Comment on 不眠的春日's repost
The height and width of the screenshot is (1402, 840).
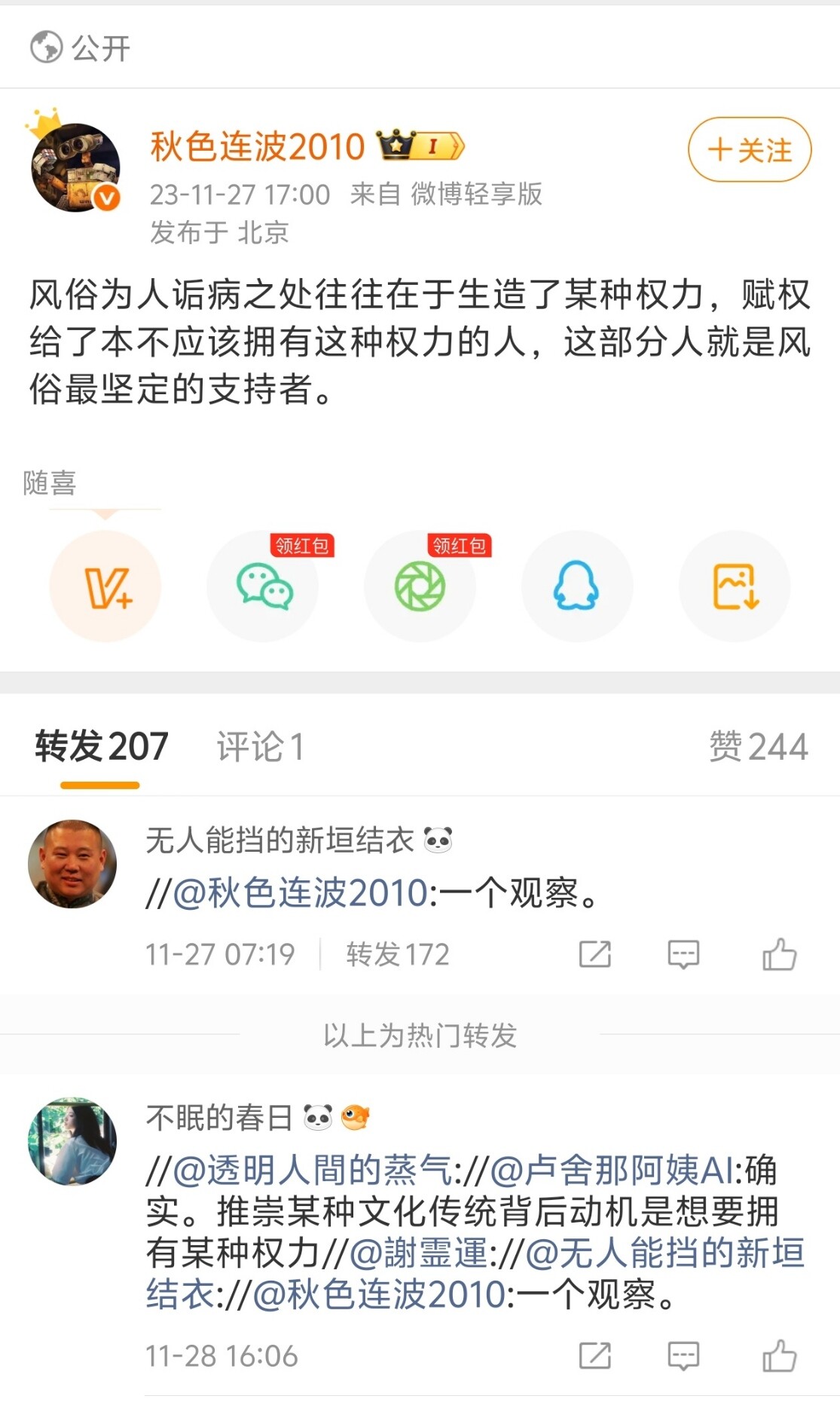coord(683,1356)
